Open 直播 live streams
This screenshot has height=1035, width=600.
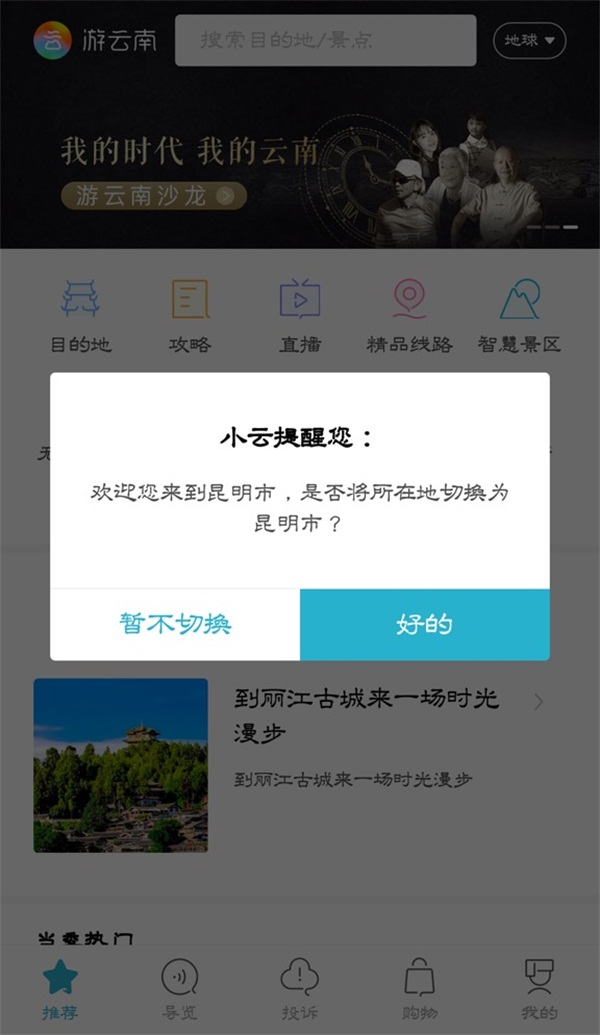(x=299, y=316)
